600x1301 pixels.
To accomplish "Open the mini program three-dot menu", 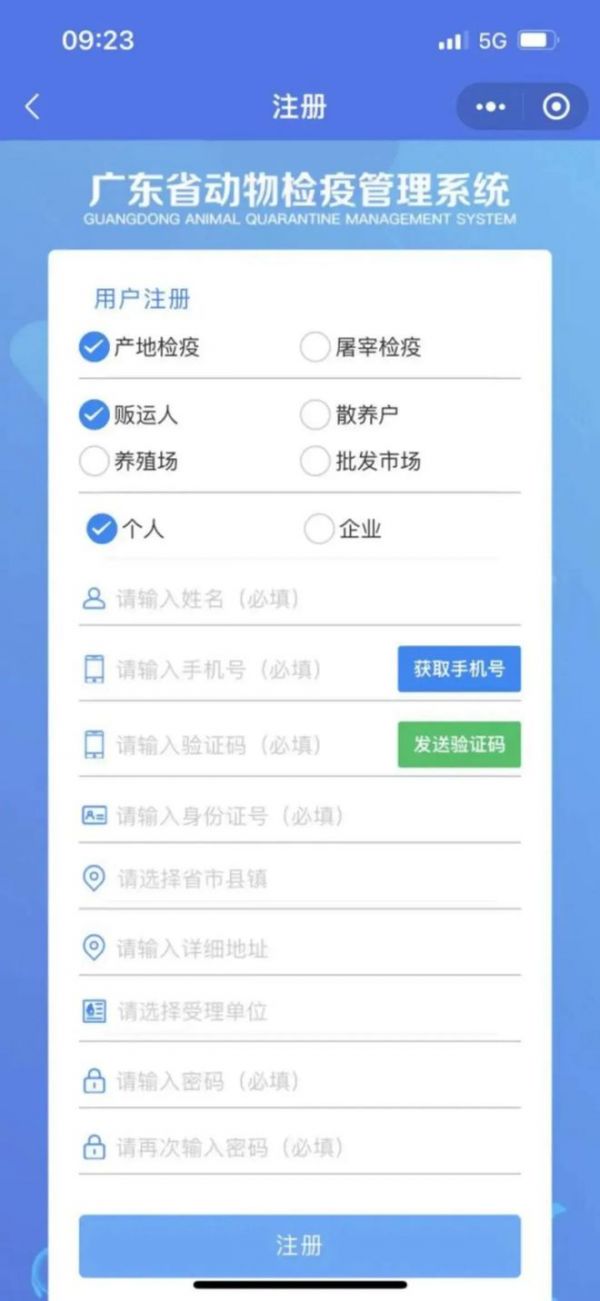I will pos(490,107).
